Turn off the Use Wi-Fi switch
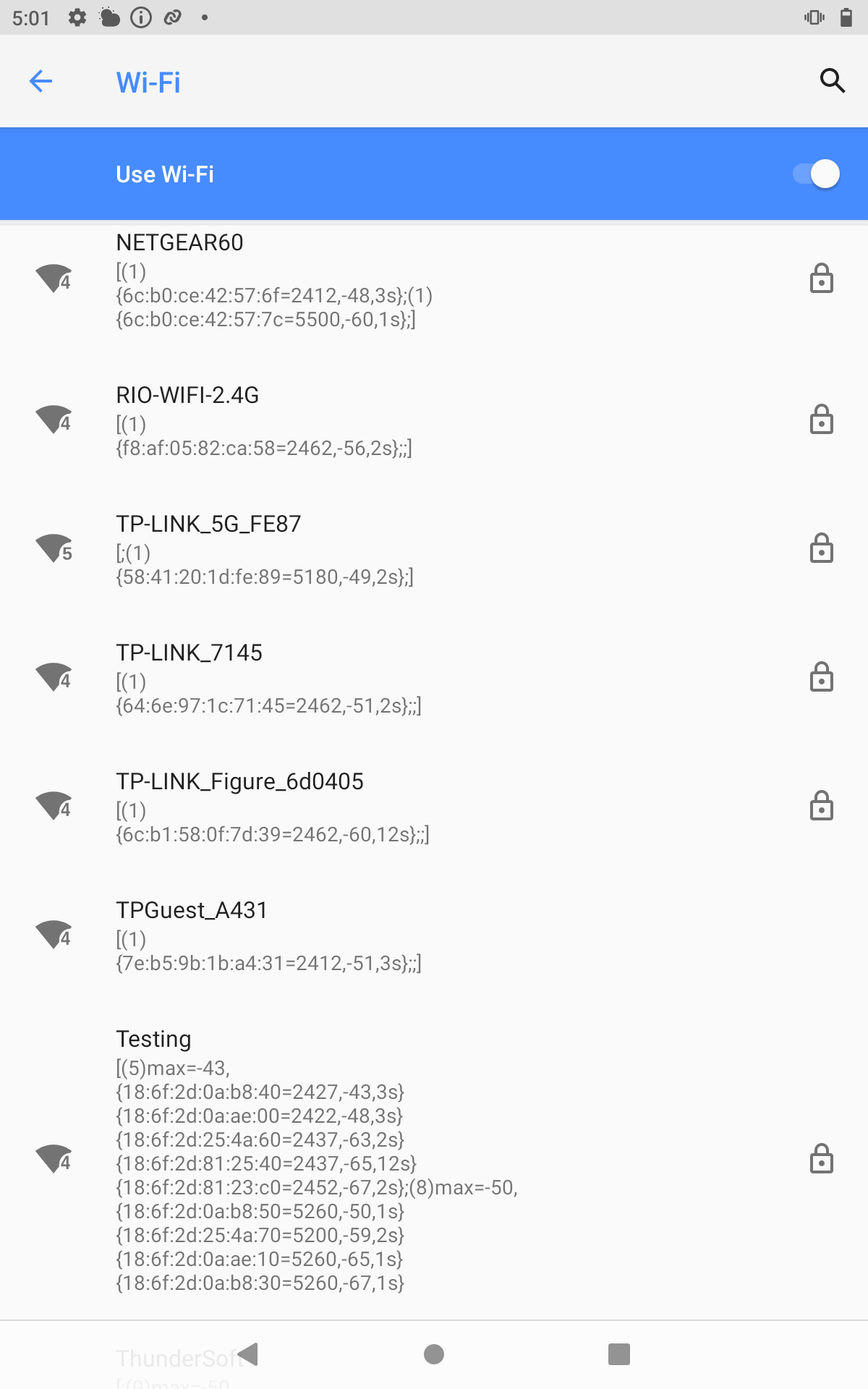Image resolution: width=868 pixels, height=1389 pixels. click(x=817, y=174)
